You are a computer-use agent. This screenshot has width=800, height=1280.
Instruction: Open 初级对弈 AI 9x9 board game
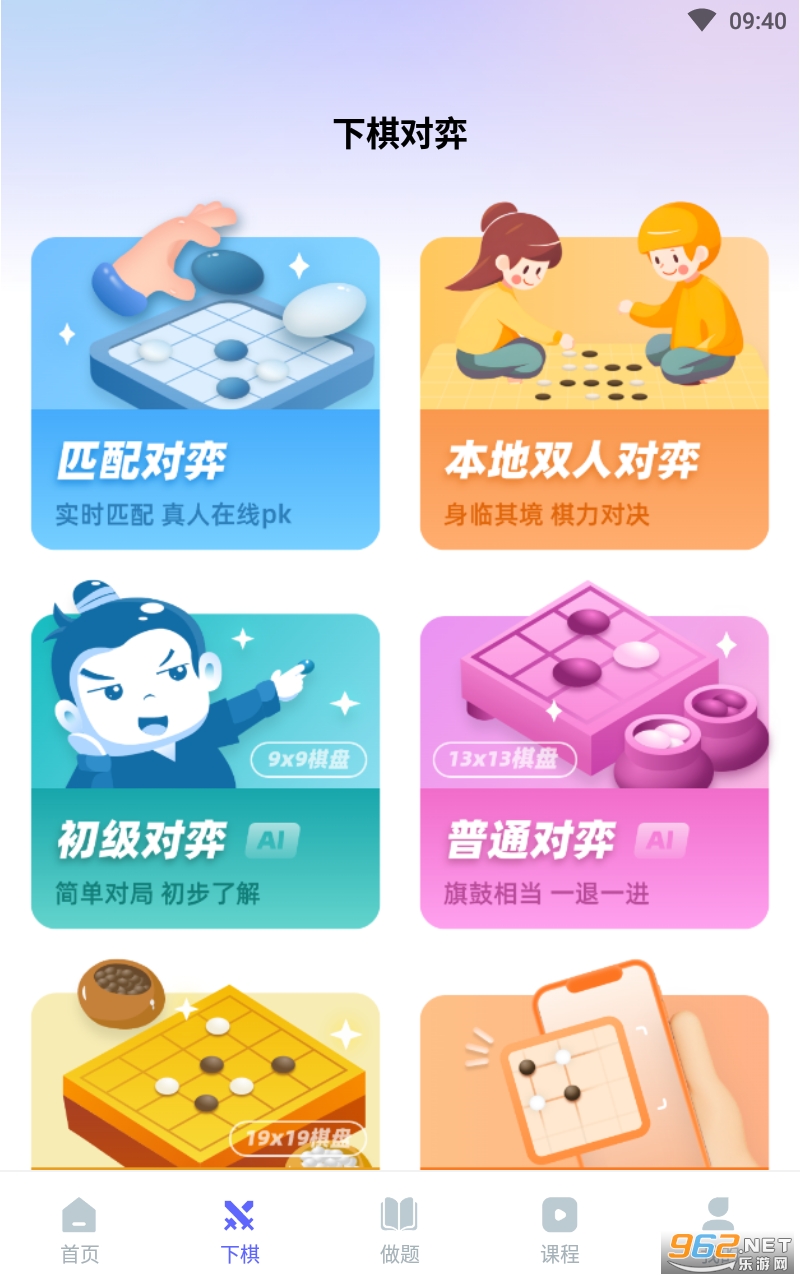pos(205,771)
